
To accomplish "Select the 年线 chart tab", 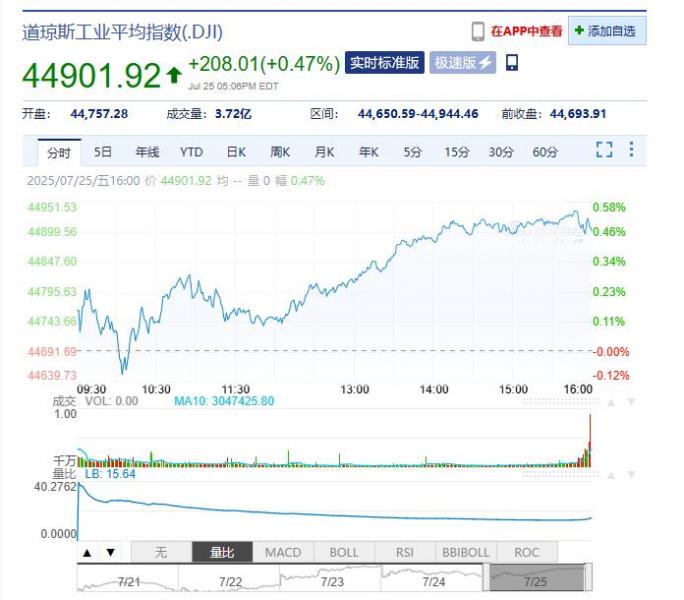I will coord(147,152).
